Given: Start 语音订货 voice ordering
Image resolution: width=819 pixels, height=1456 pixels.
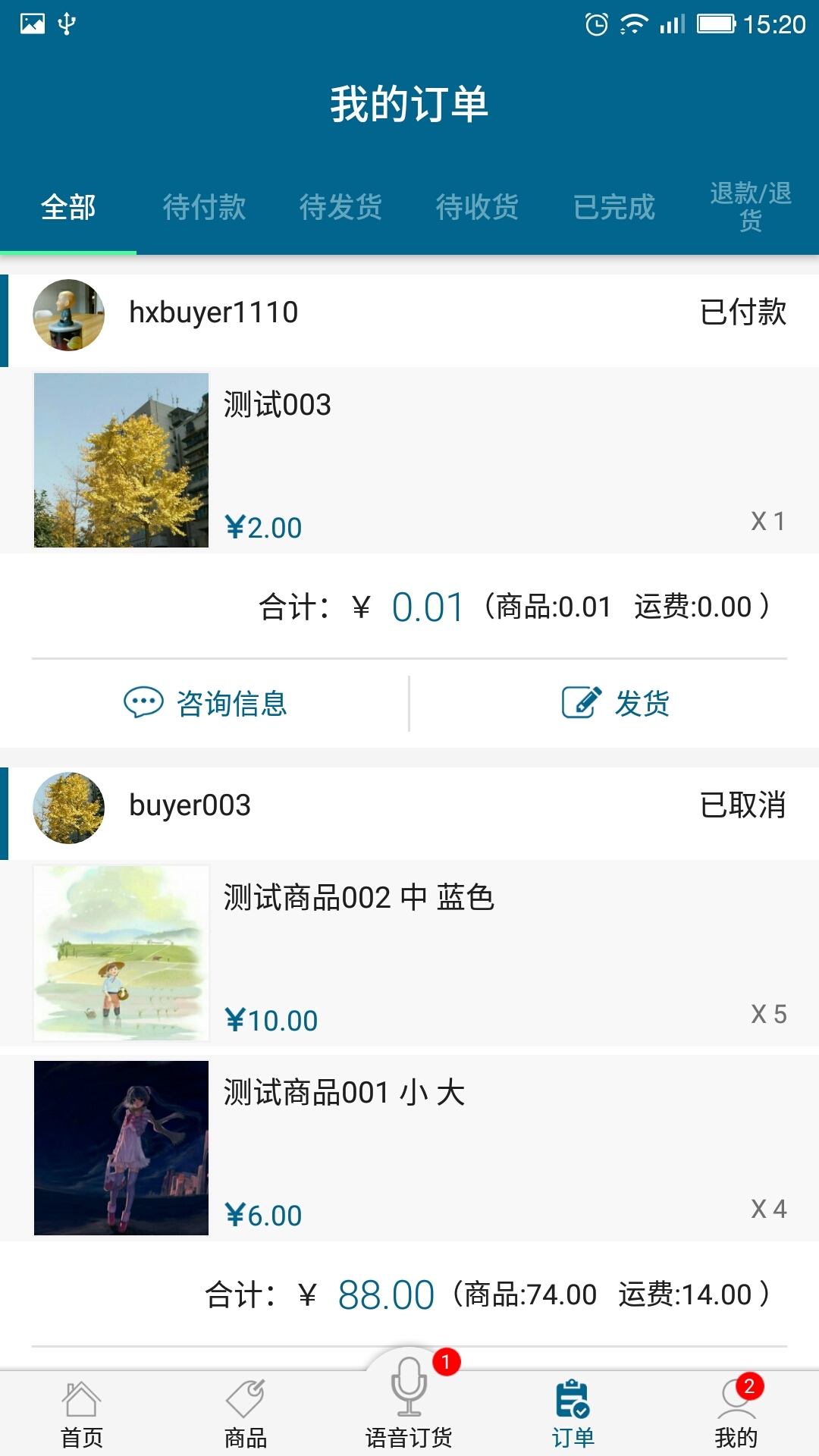Looking at the screenshot, I should pyautogui.click(x=409, y=1403).
